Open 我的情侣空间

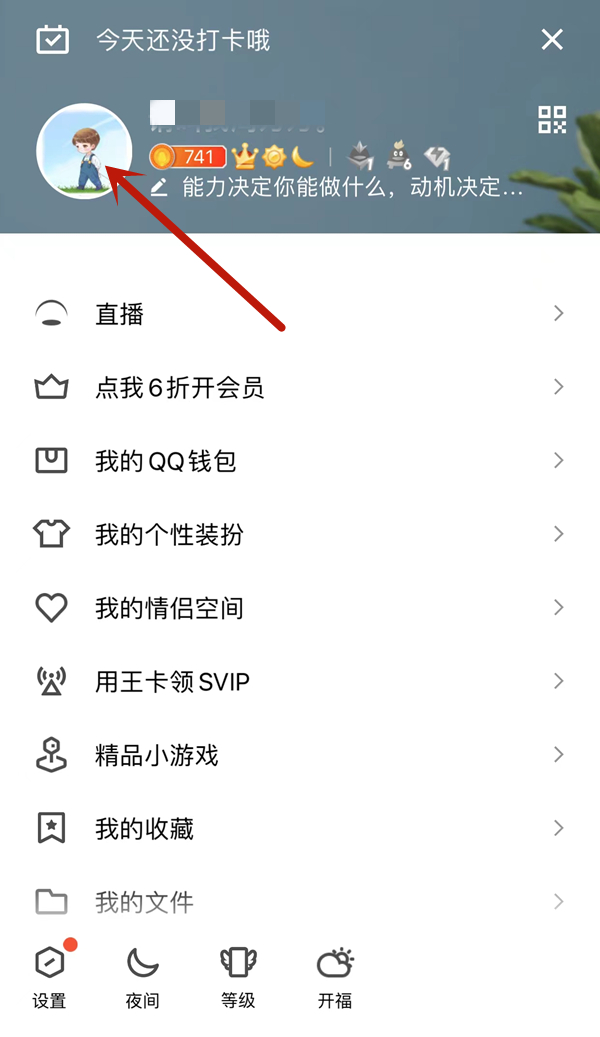click(300, 607)
